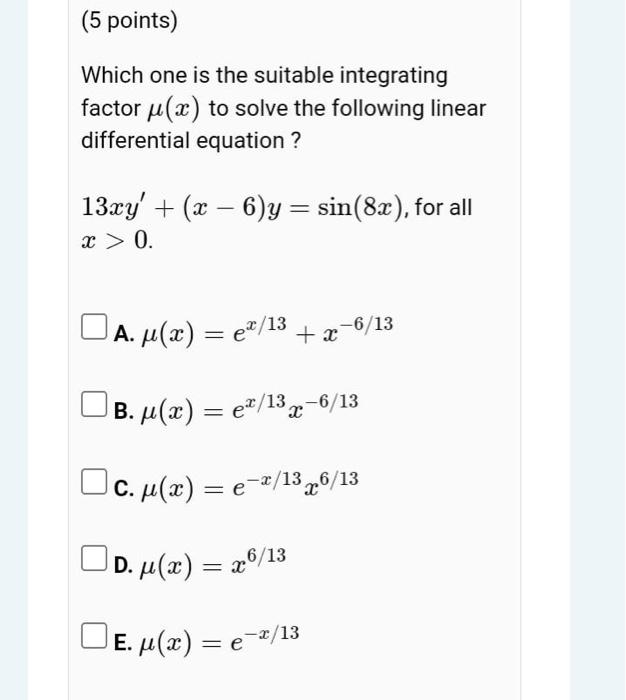The width and height of the screenshot is (626, 700).
Task: Mark answer option D checkbox
Action: click(x=94, y=560)
